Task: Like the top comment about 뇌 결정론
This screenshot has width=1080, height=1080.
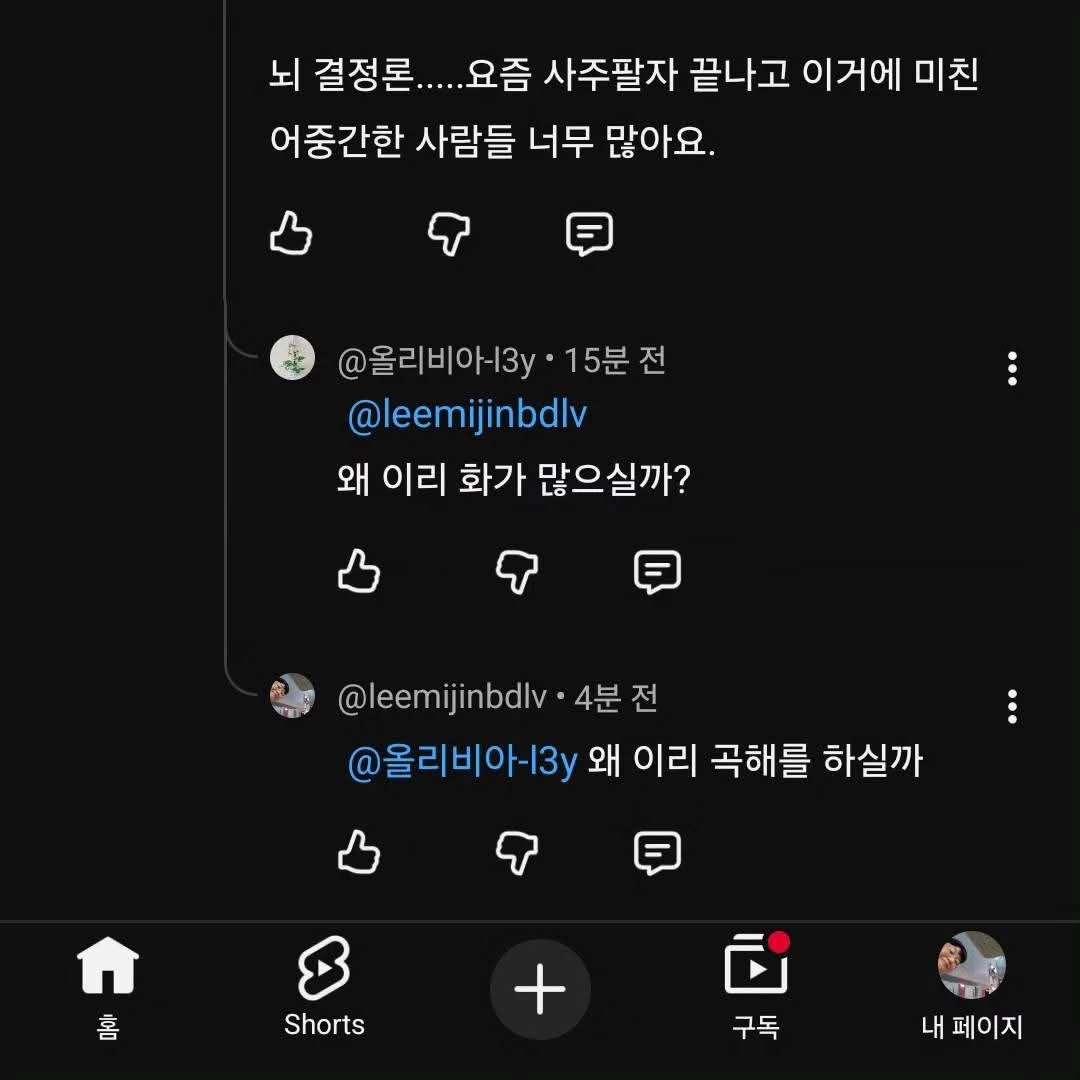Action: (x=291, y=233)
